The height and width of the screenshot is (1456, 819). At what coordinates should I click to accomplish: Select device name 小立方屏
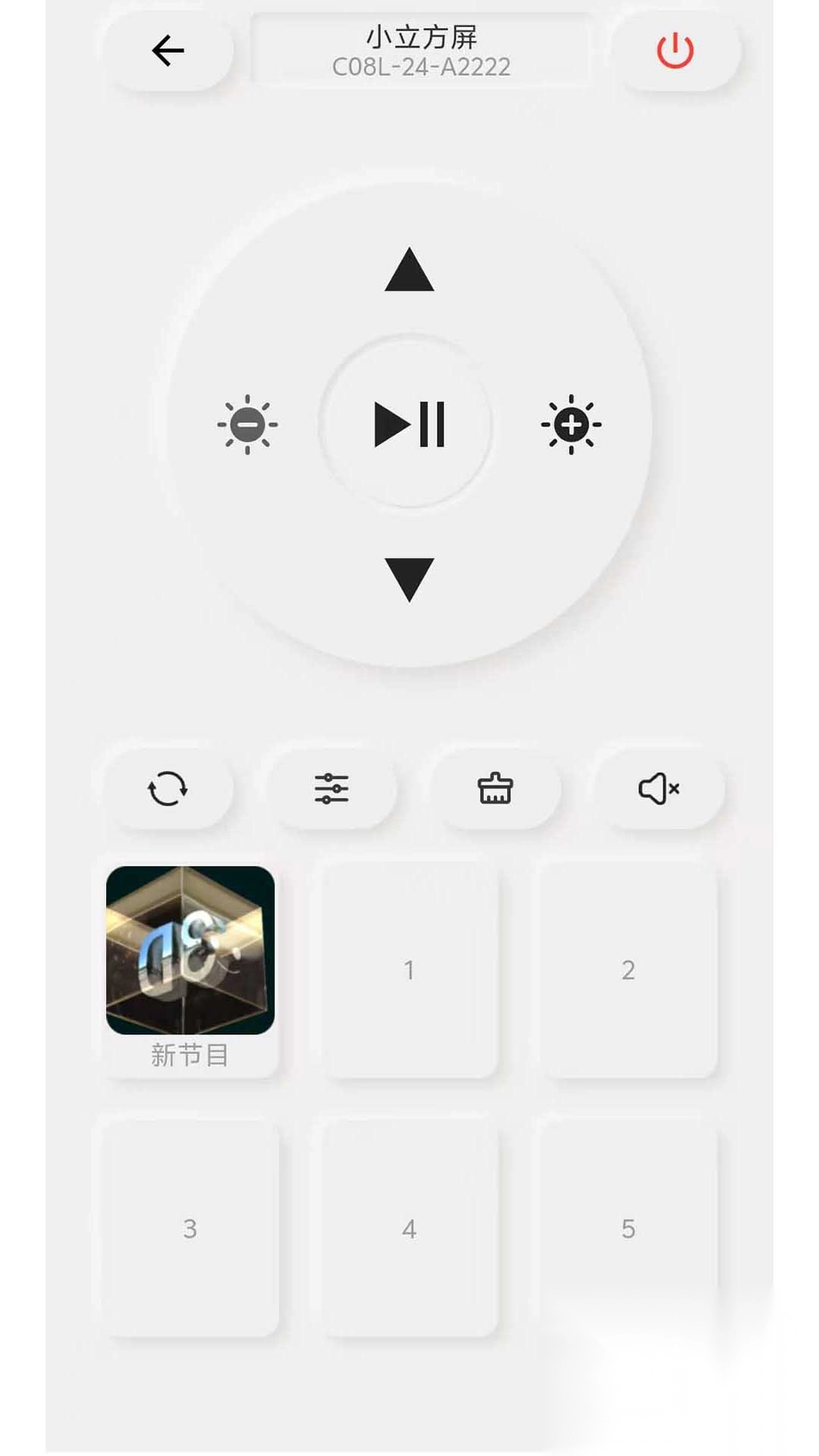[x=422, y=49]
